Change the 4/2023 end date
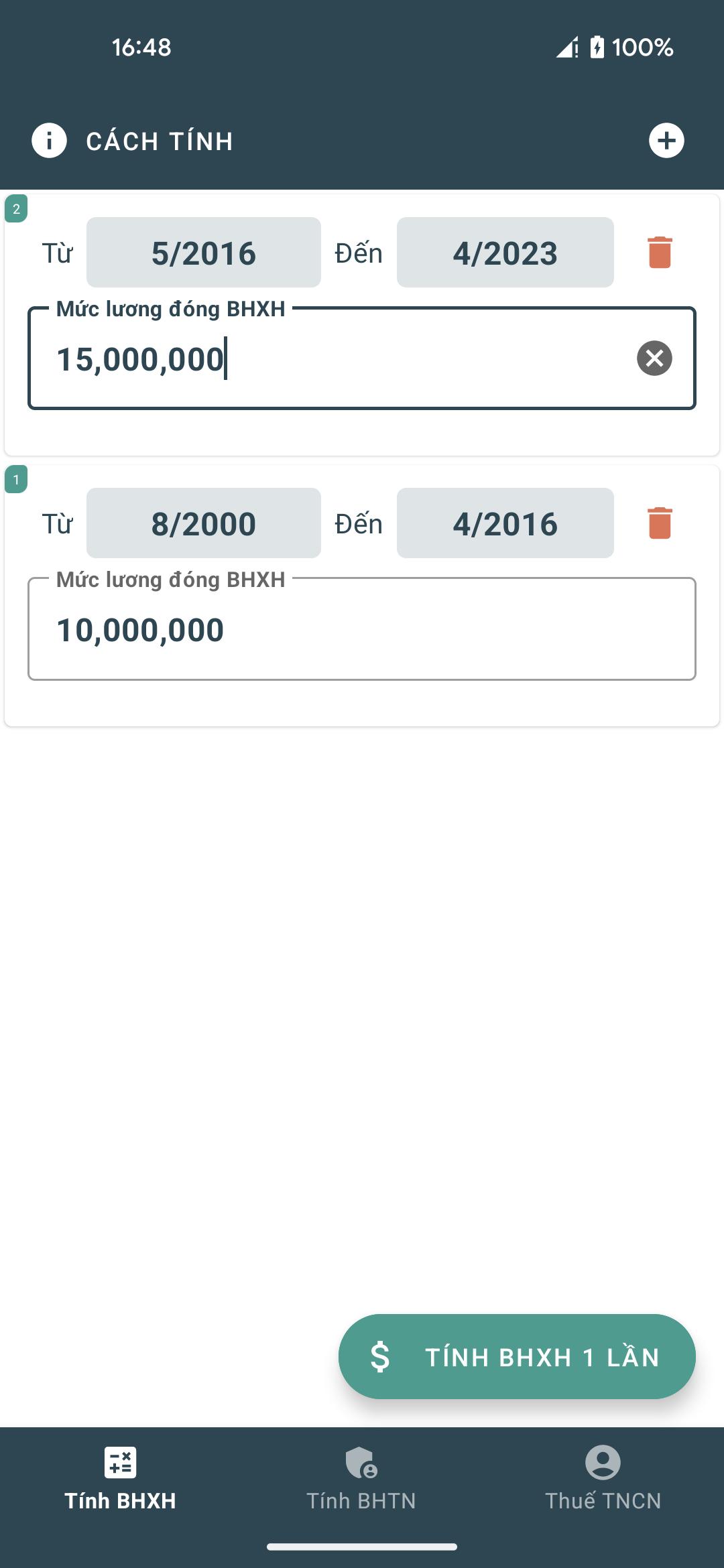 click(505, 253)
